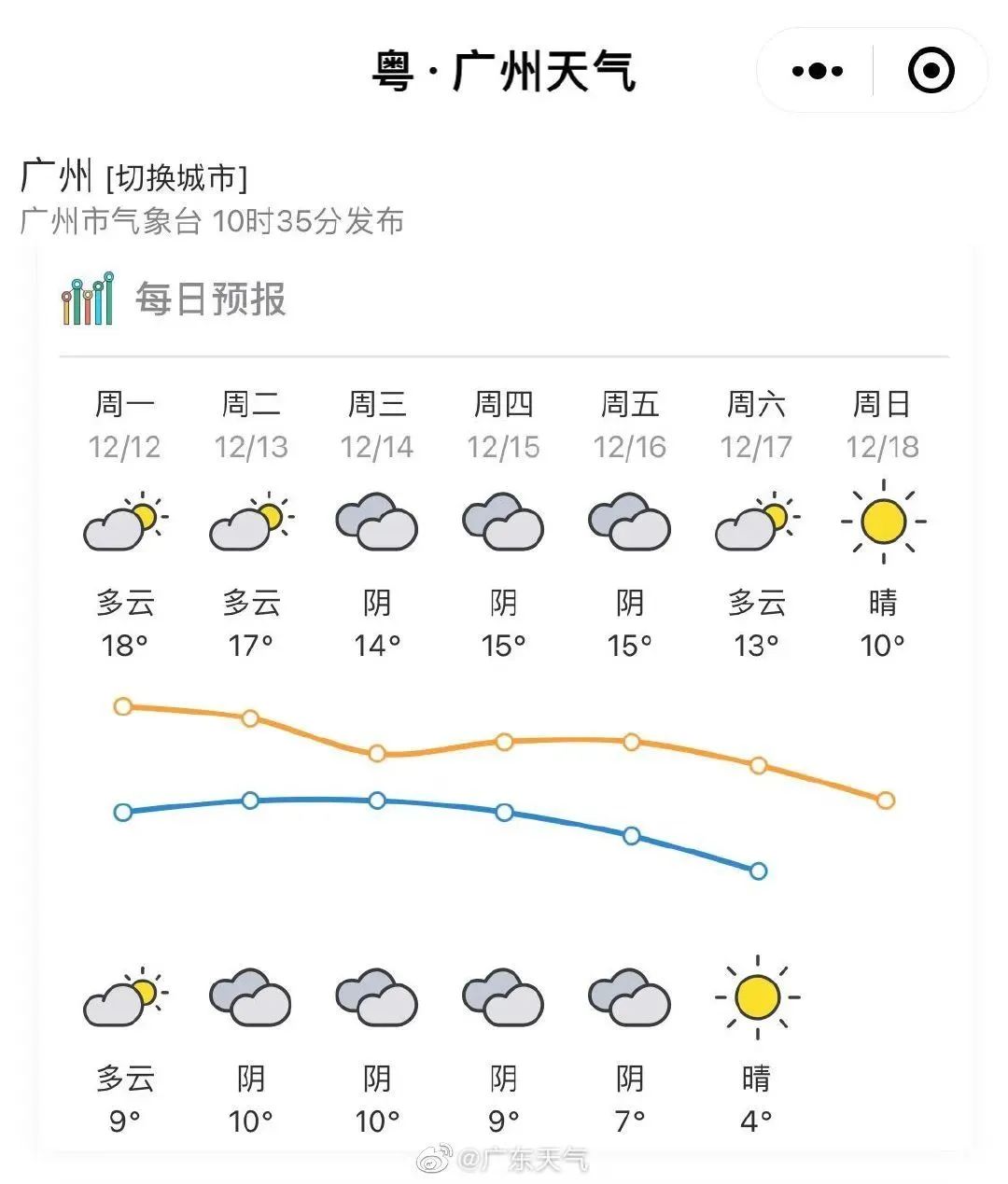The width and height of the screenshot is (1008, 1184).
Task: Select the 周一 12/12 column header
Action: (x=126, y=425)
